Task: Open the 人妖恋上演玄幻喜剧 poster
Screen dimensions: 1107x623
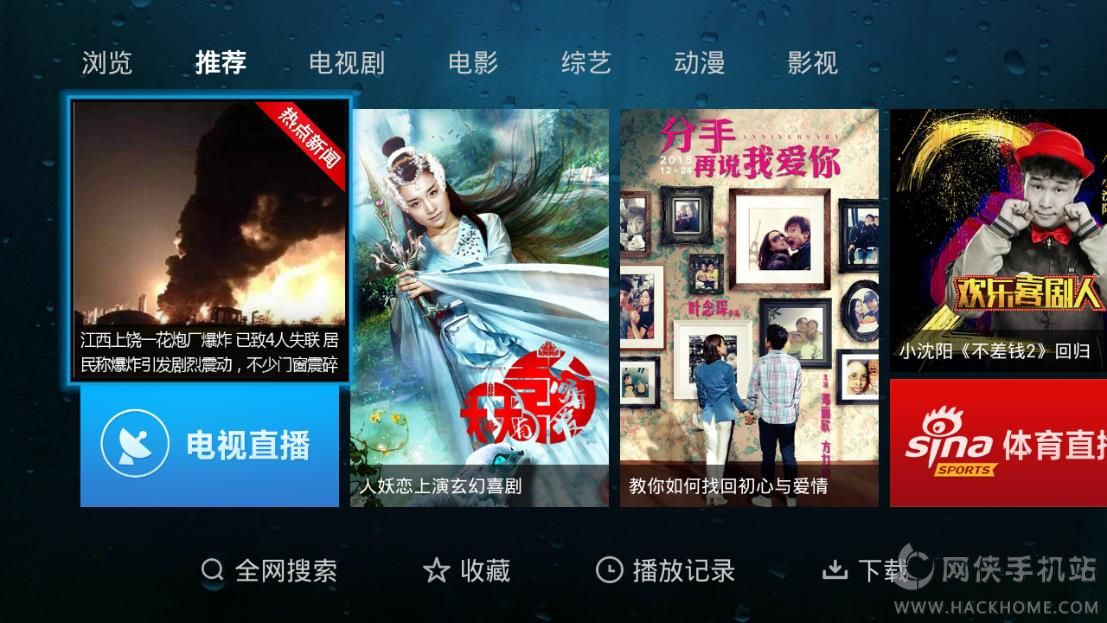Action: (479, 307)
